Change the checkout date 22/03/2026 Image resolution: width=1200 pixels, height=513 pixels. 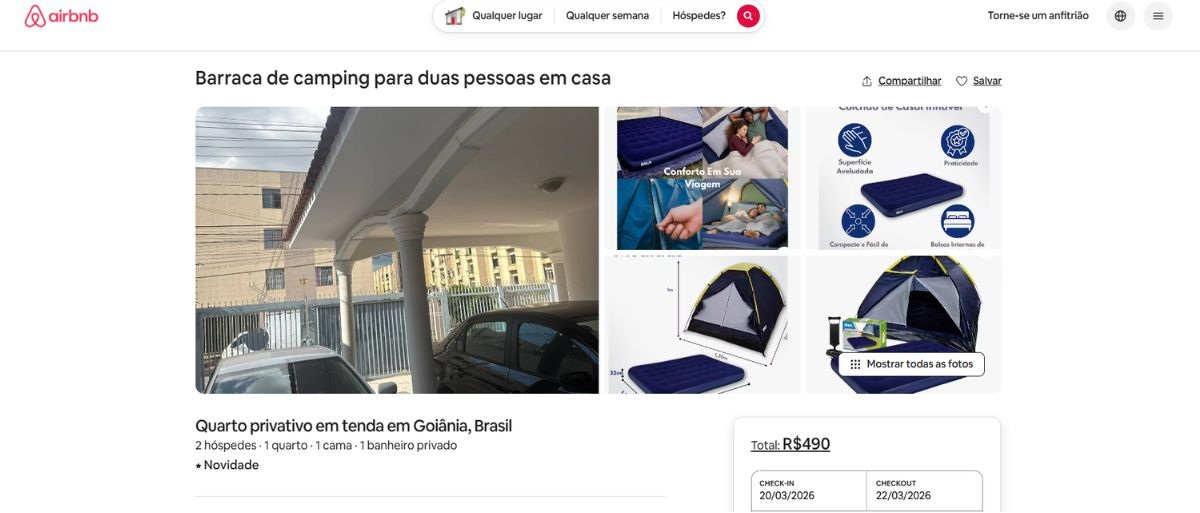point(924,490)
